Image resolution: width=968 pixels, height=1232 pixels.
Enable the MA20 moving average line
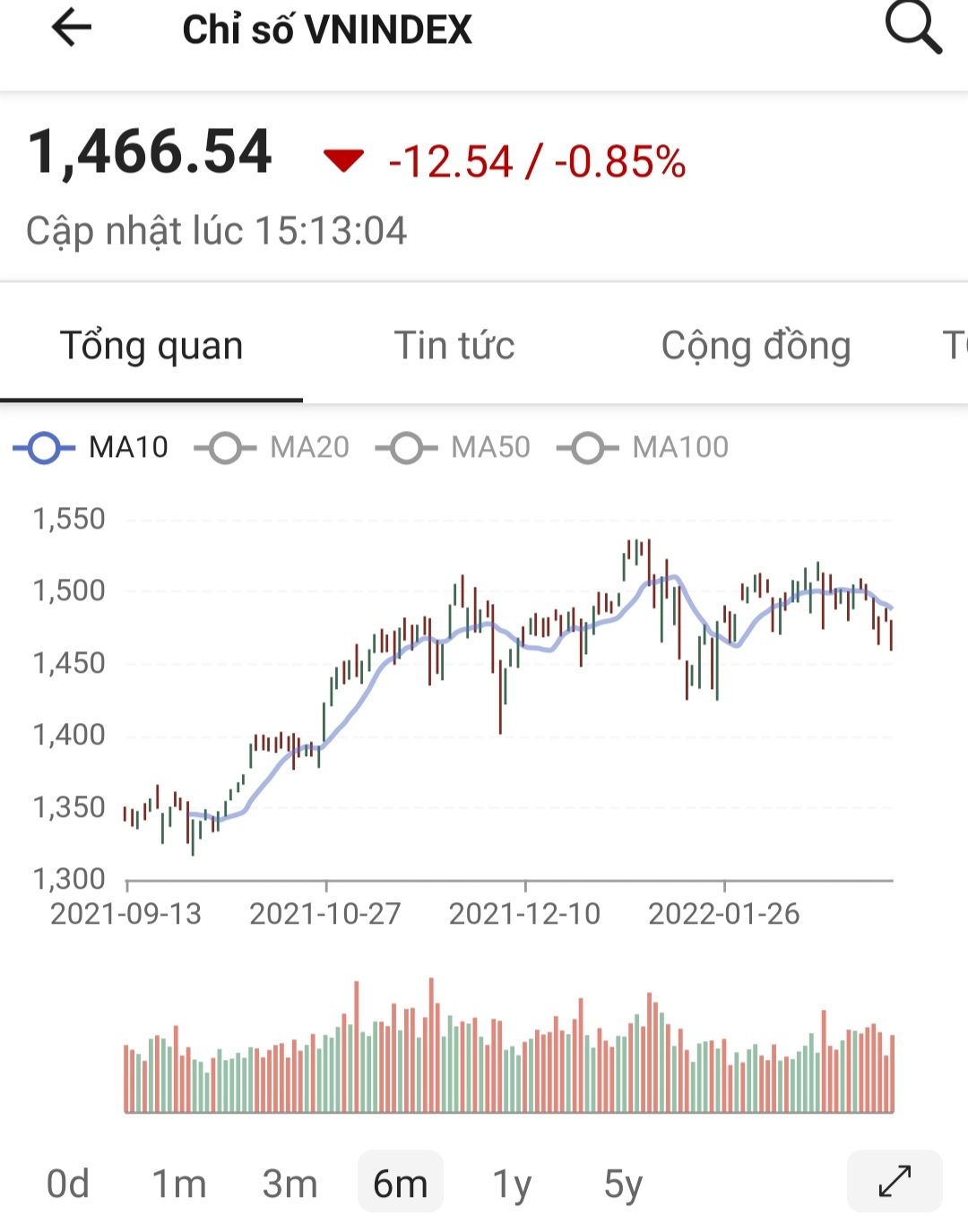tap(272, 447)
